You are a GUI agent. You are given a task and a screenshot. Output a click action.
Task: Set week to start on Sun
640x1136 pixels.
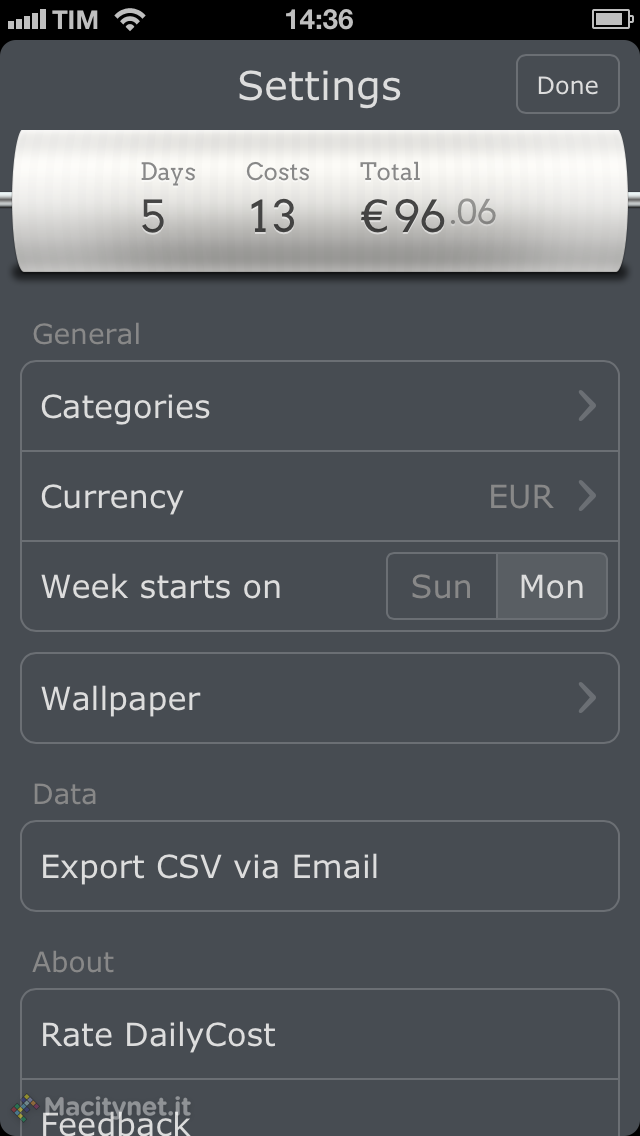(x=442, y=587)
